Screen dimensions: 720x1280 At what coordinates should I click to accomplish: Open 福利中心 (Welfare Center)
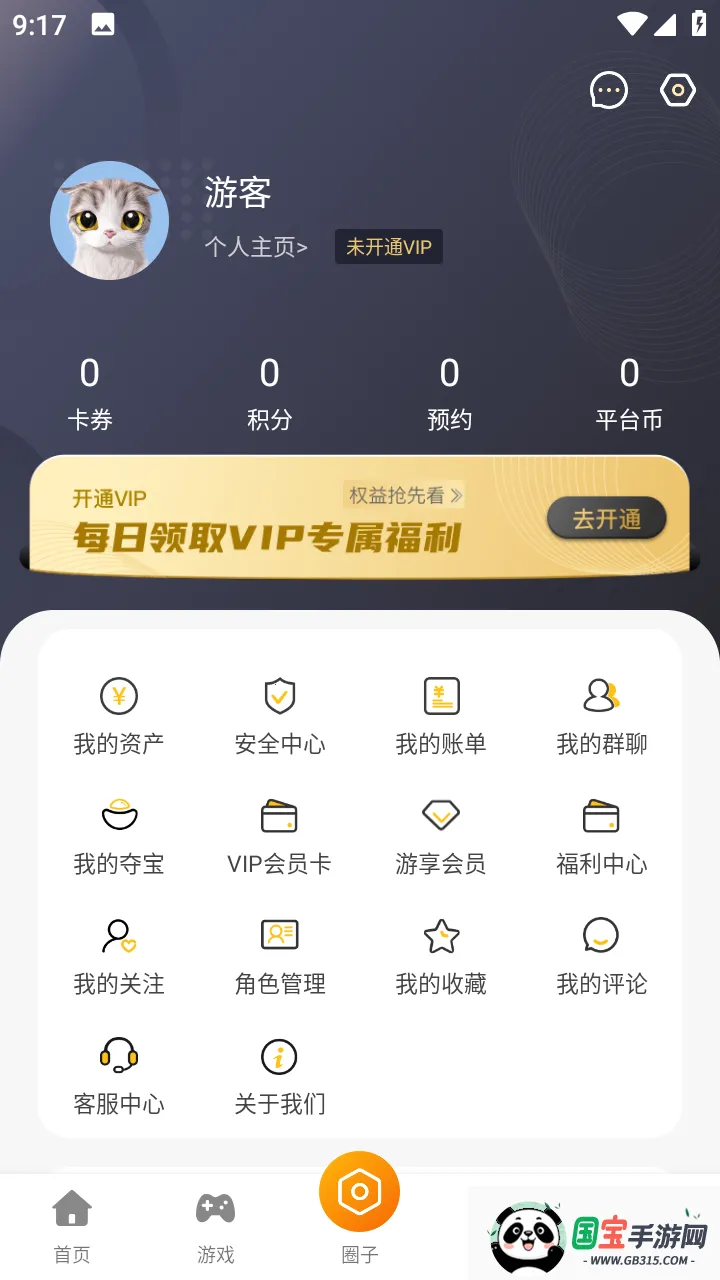[x=600, y=834]
